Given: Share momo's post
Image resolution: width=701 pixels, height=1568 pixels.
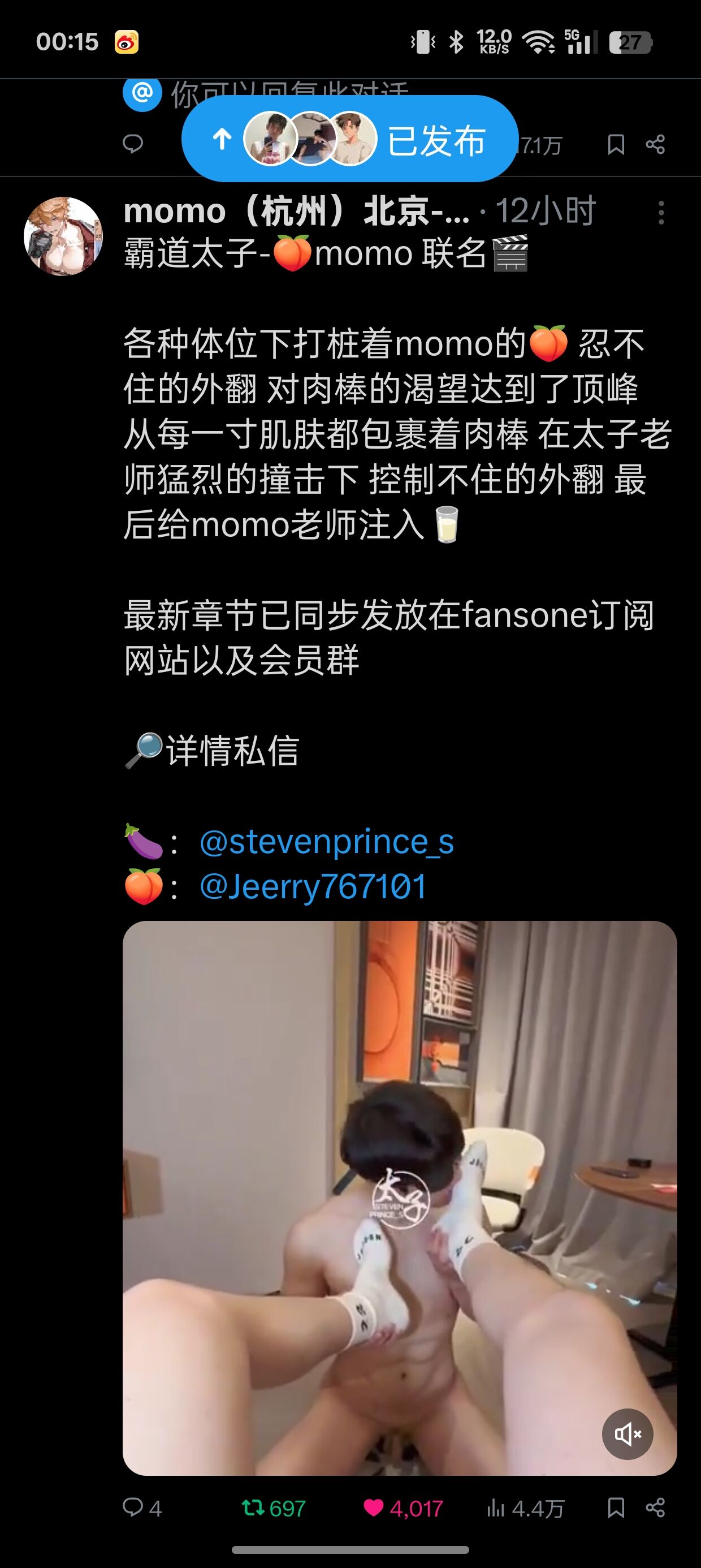Looking at the screenshot, I should [655, 1509].
